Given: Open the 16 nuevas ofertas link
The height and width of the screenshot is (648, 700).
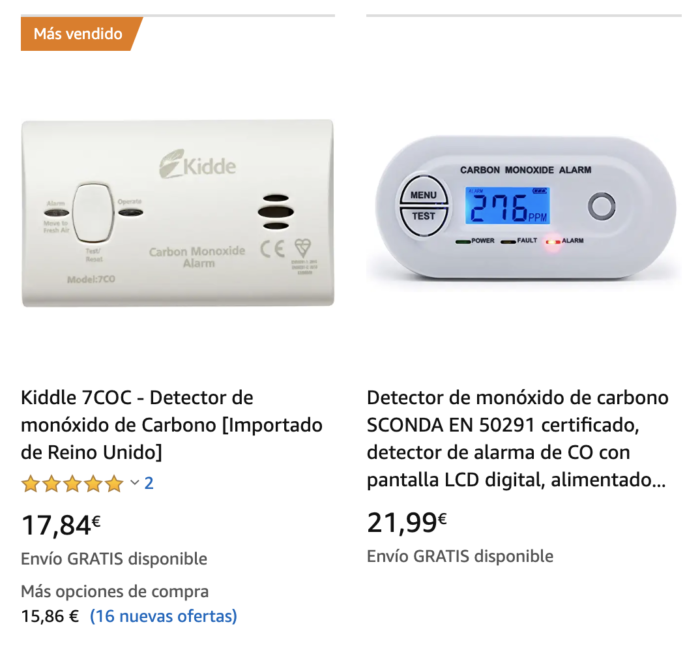Looking at the screenshot, I should coord(163,616).
